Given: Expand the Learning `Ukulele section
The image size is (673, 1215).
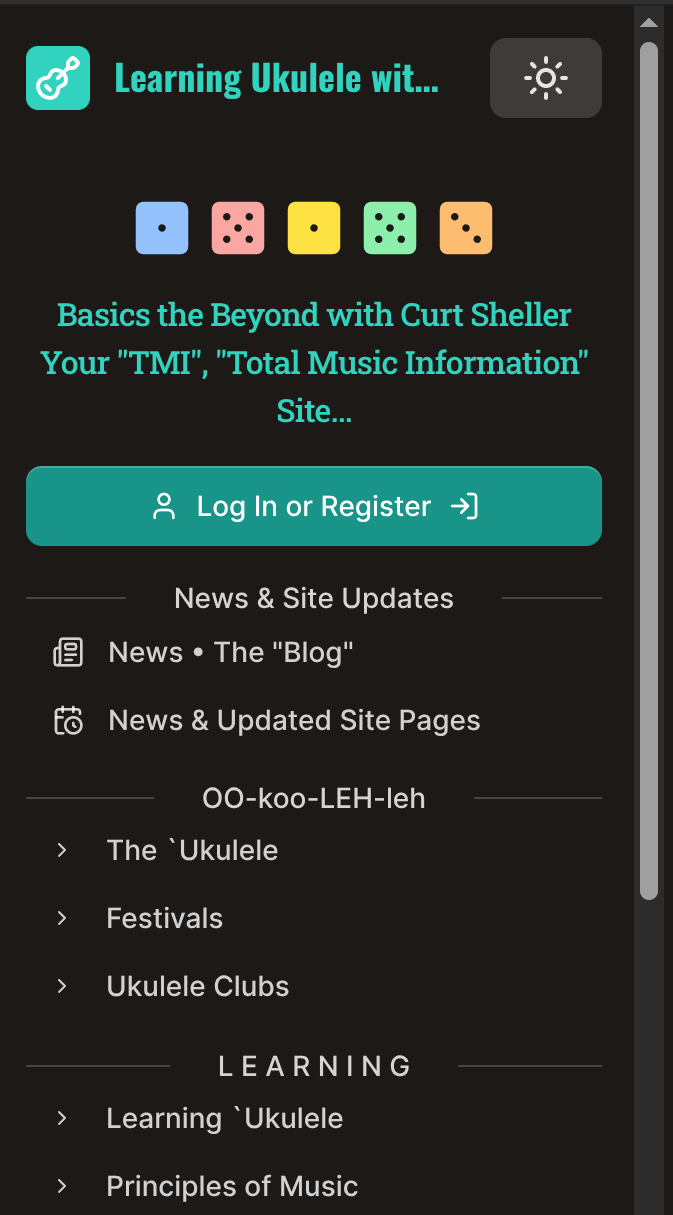Looking at the screenshot, I should pyautogui.click(x=224, y=1118).
